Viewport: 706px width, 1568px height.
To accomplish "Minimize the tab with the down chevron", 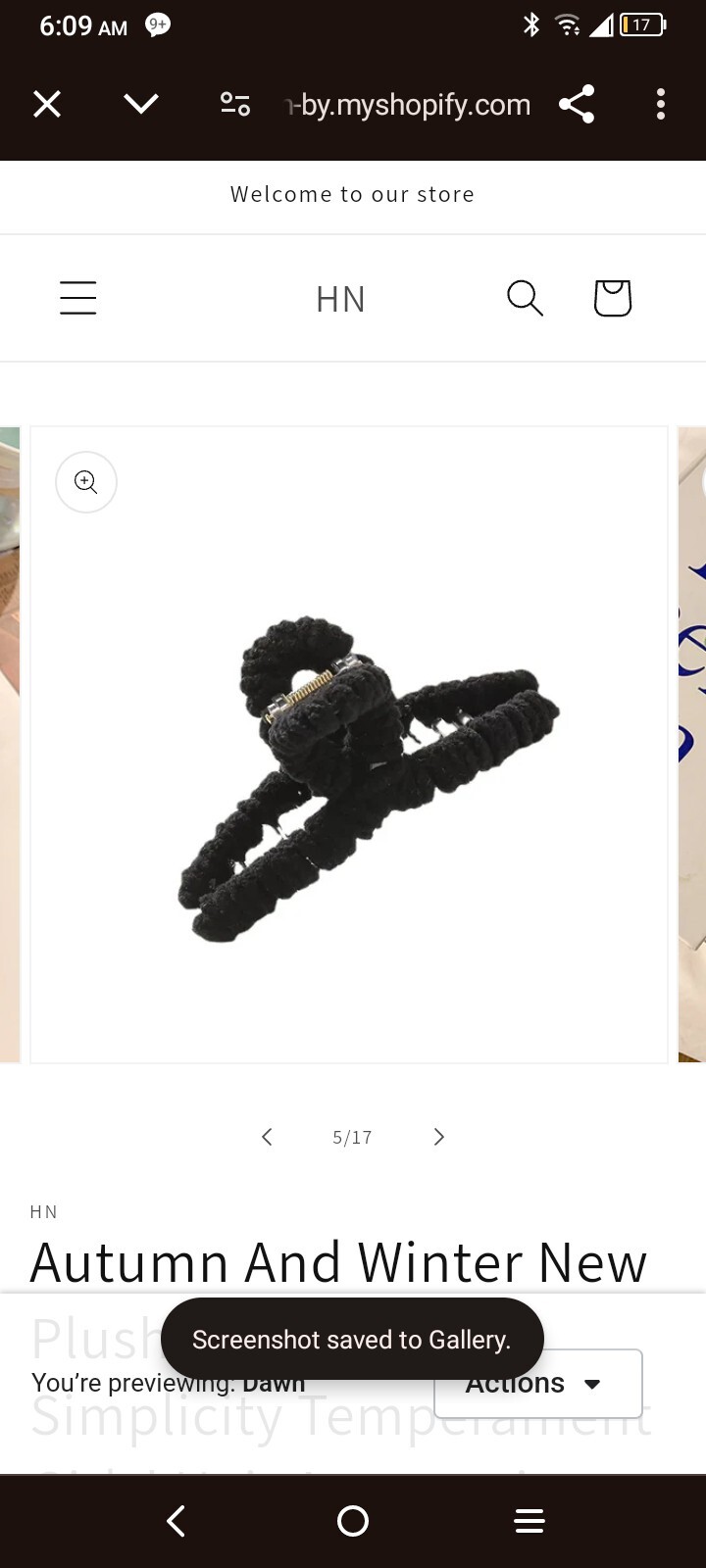I will click(x=141, y=104).
